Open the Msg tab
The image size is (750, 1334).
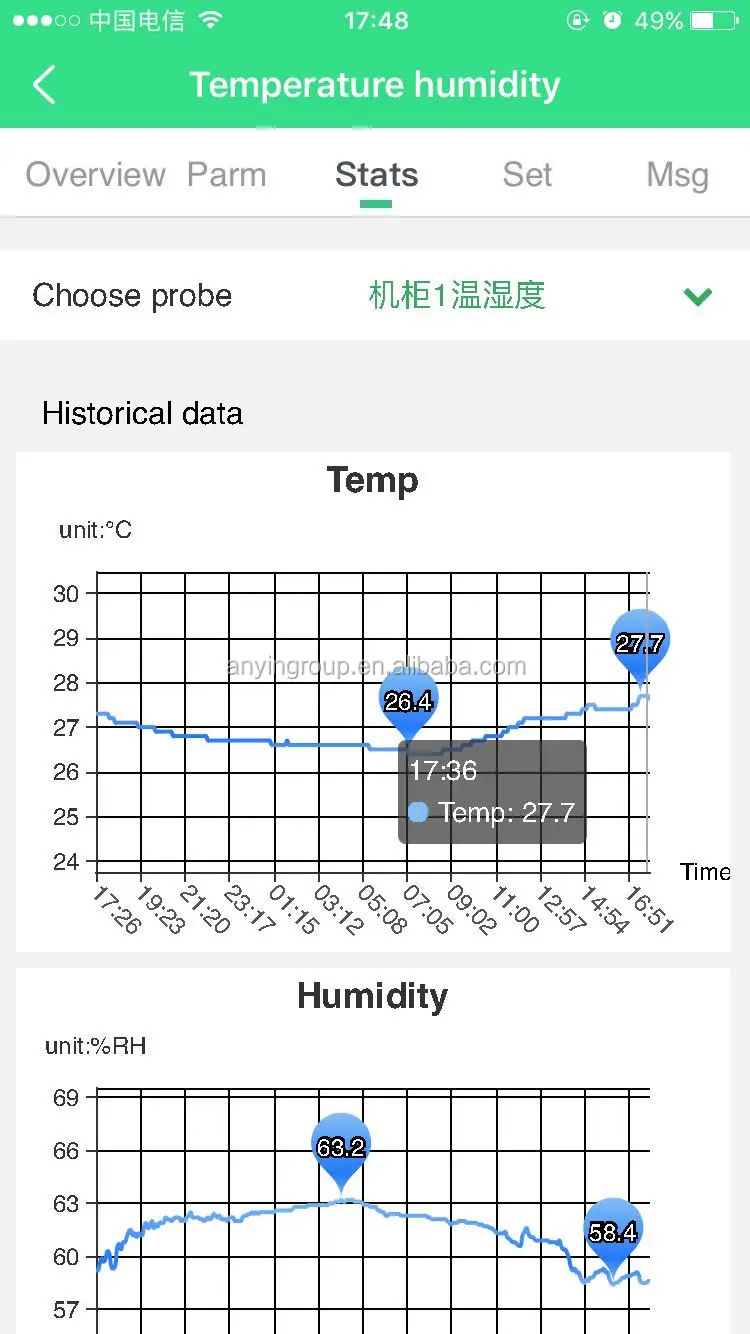pyautogui.click(x=677, y=175)
